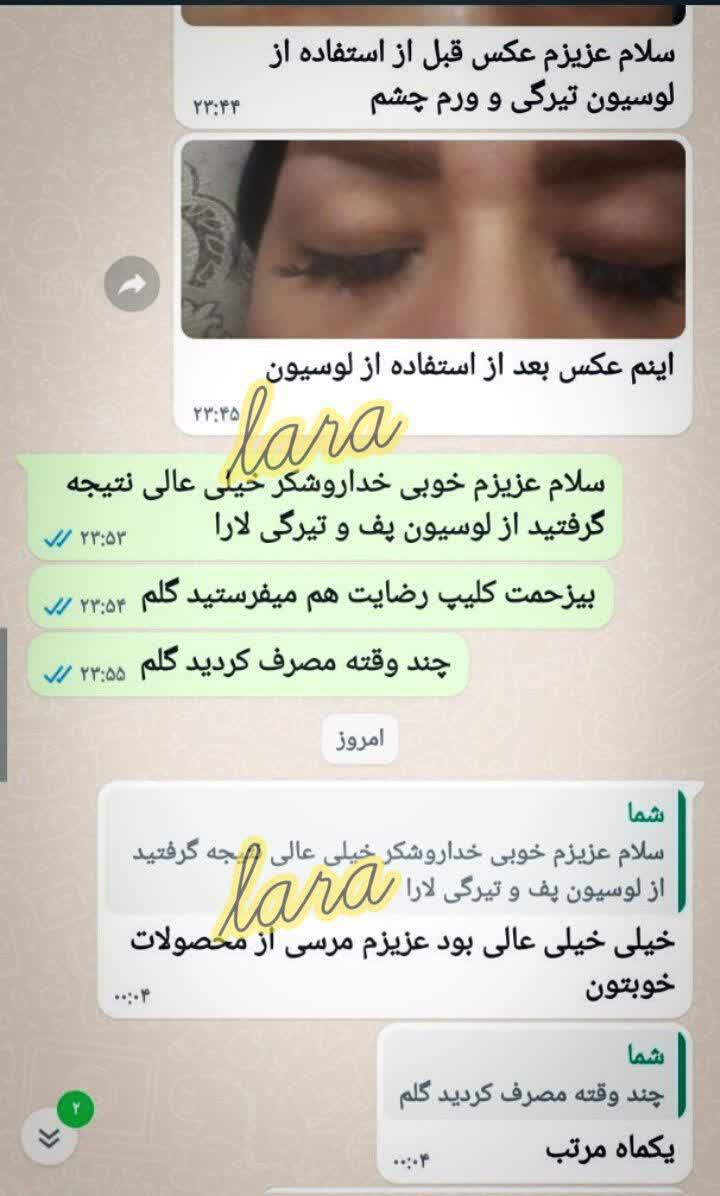Forward the after-lotion photo message
Viewport: 720px width, 1196px height.
pos(133,285)
